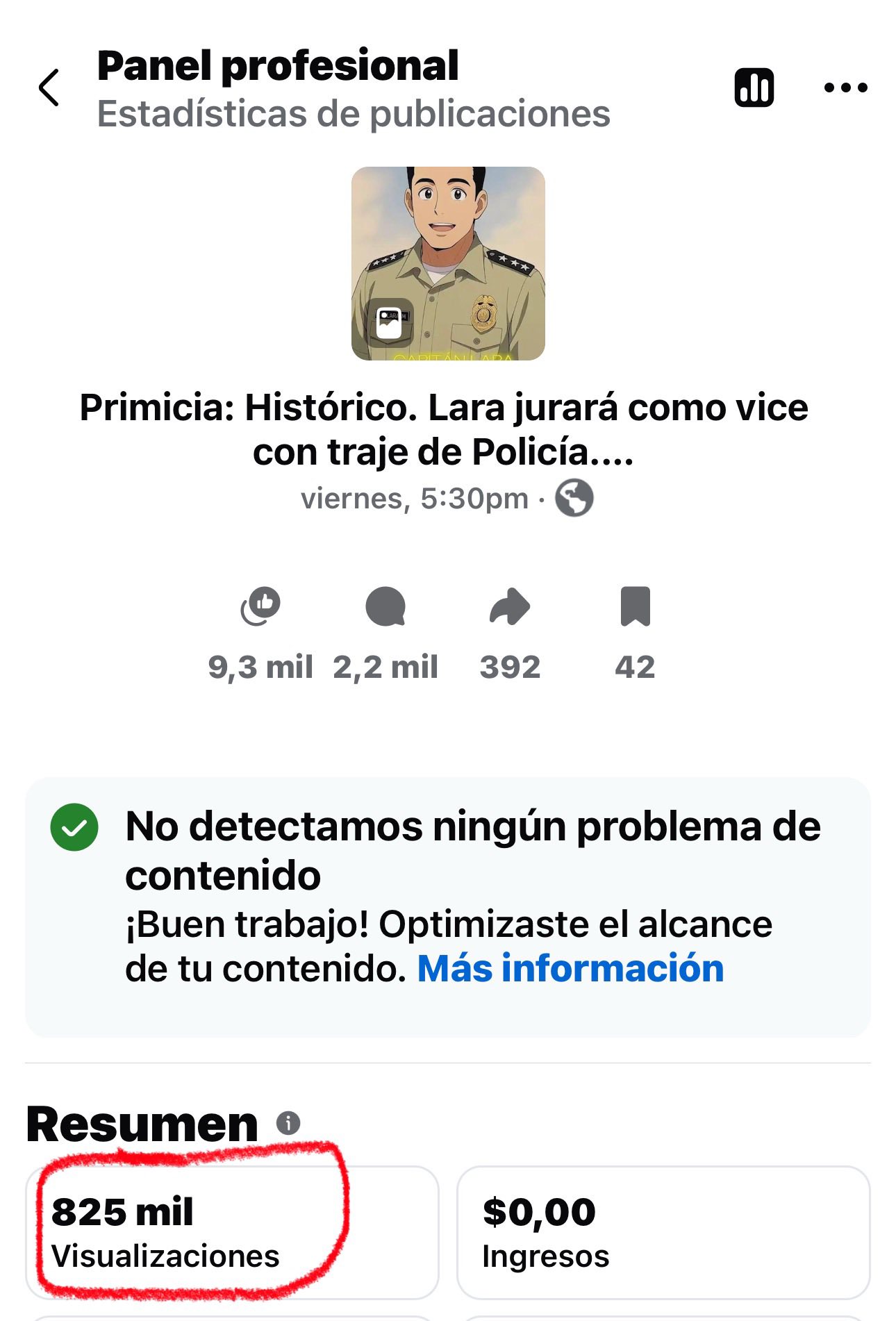Open the $0,00 Ingresos card
The image size is (896, 1321).
[663, 1232]
